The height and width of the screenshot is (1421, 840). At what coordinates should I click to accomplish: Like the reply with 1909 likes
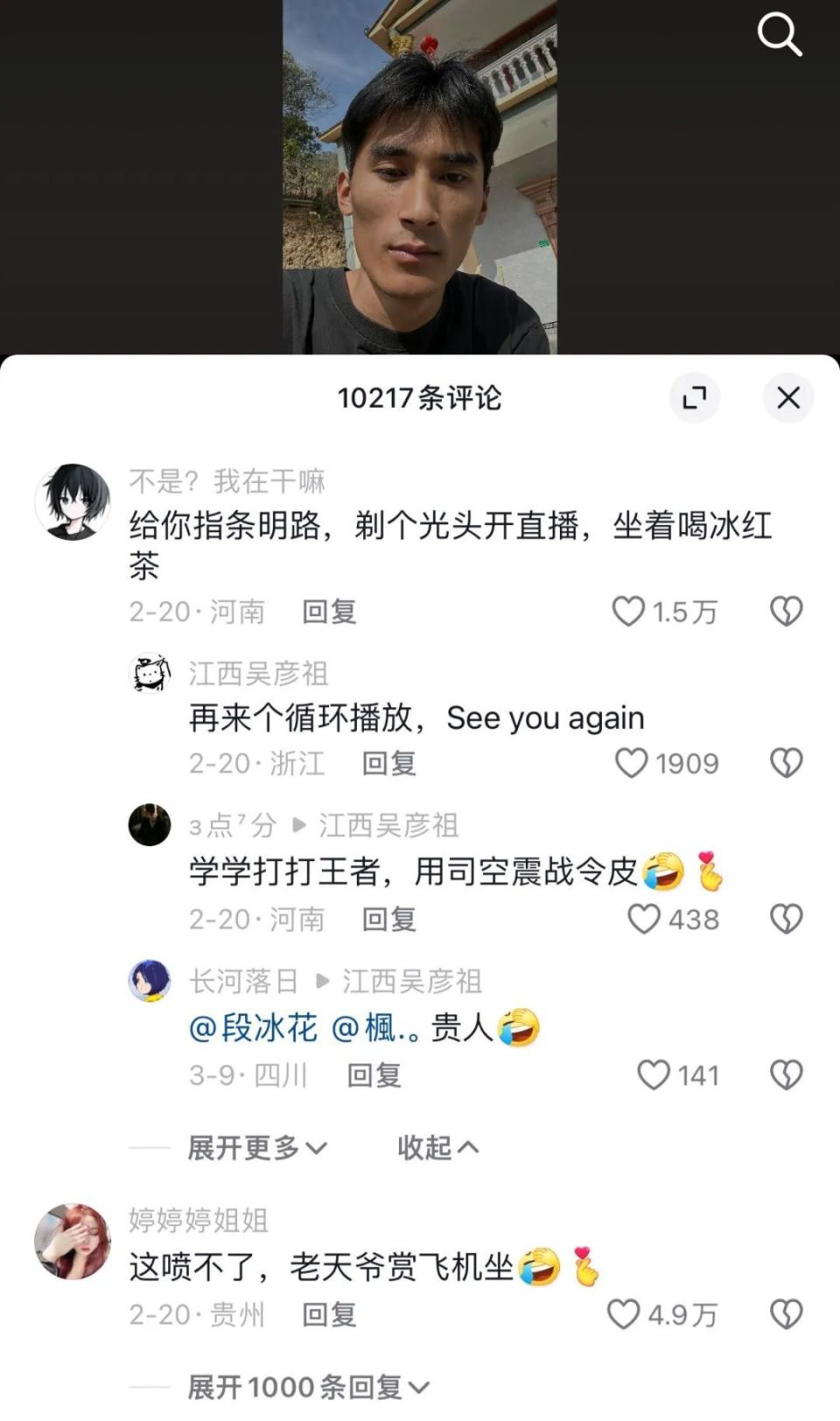click(x=631, y=764)
